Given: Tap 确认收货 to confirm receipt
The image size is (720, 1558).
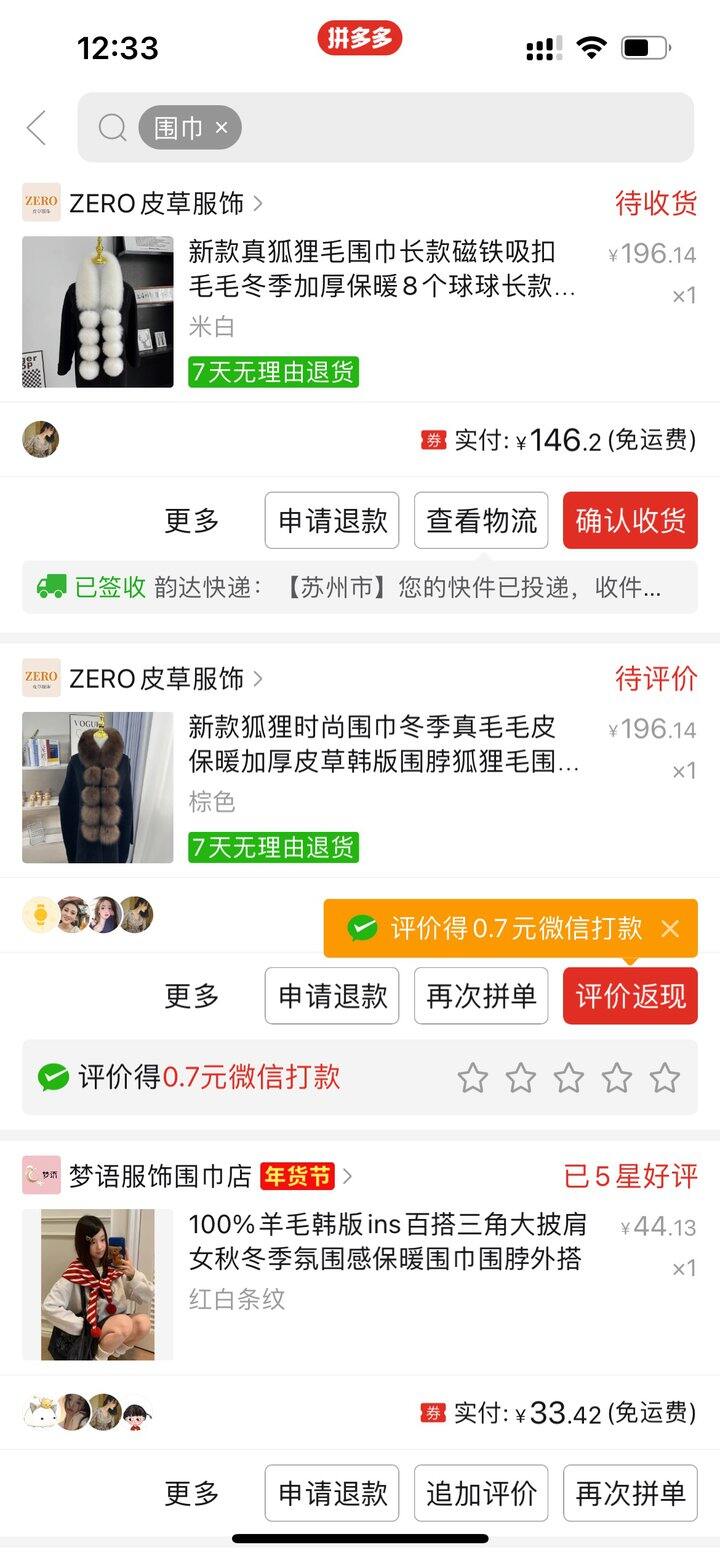Looking at the screenshot, I should point(630,520).
